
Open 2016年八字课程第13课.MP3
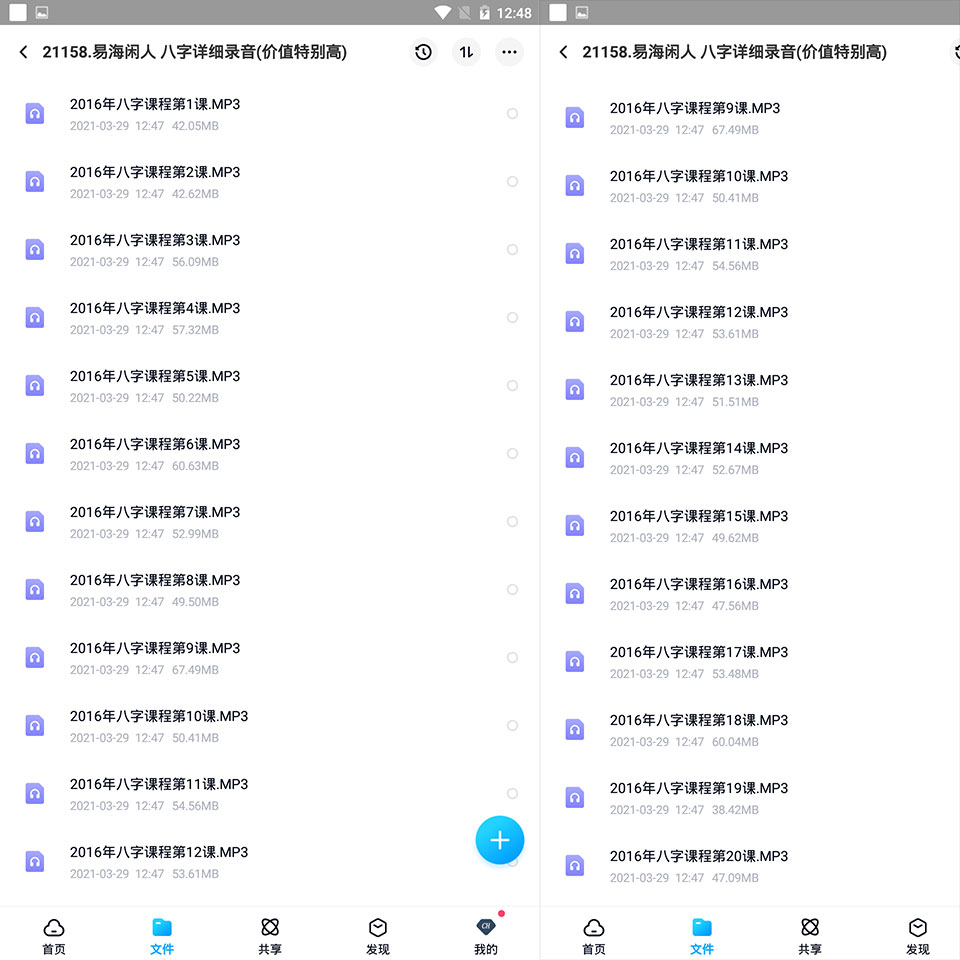pos(750,390)
